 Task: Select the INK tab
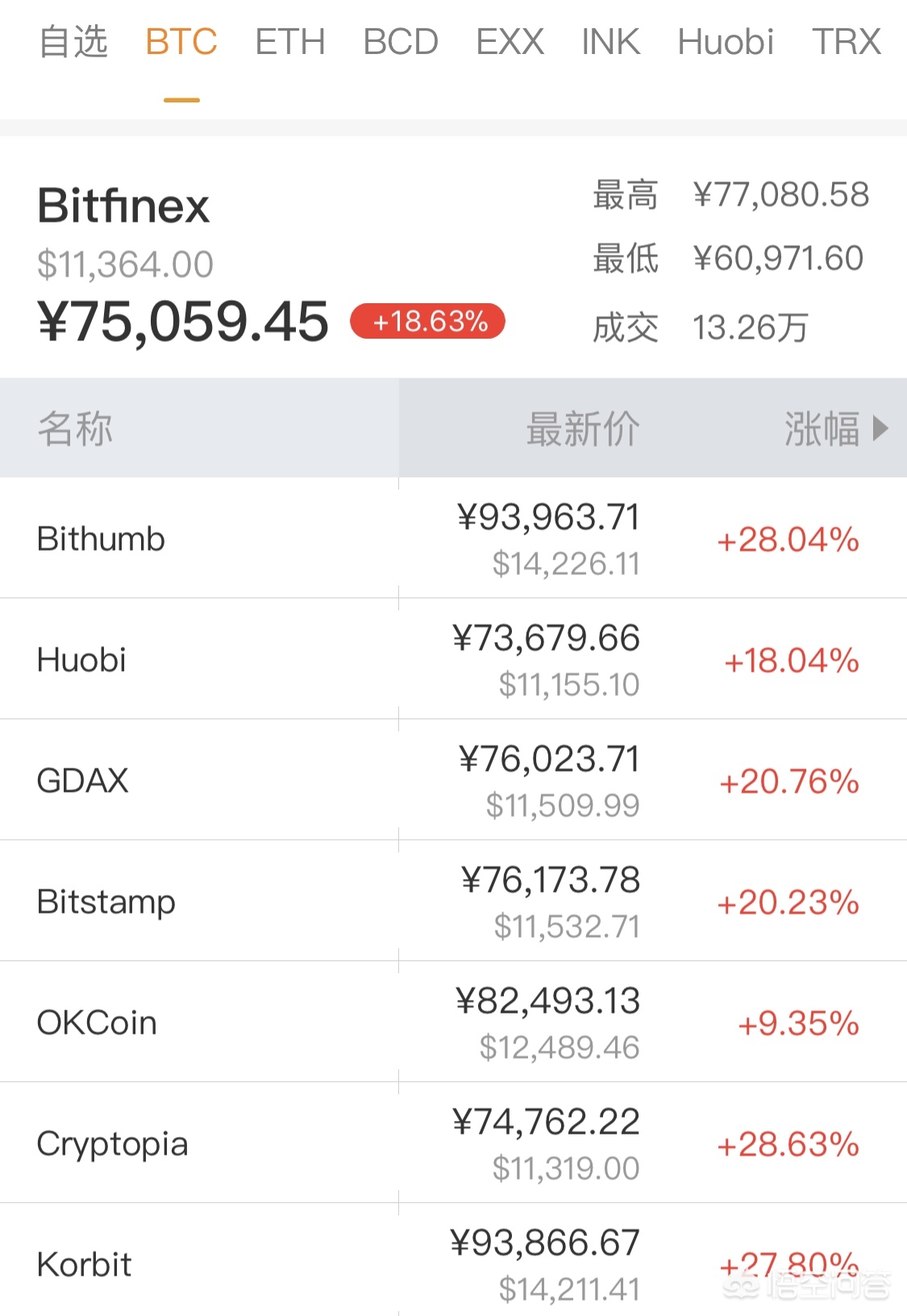click(610, 42)
